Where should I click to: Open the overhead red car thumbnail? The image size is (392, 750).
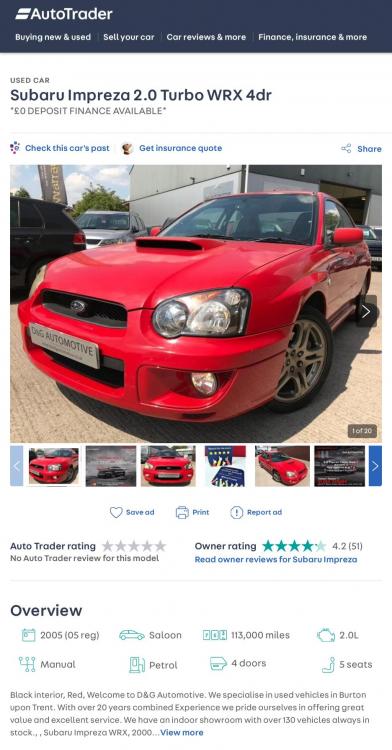click(282, 466)
